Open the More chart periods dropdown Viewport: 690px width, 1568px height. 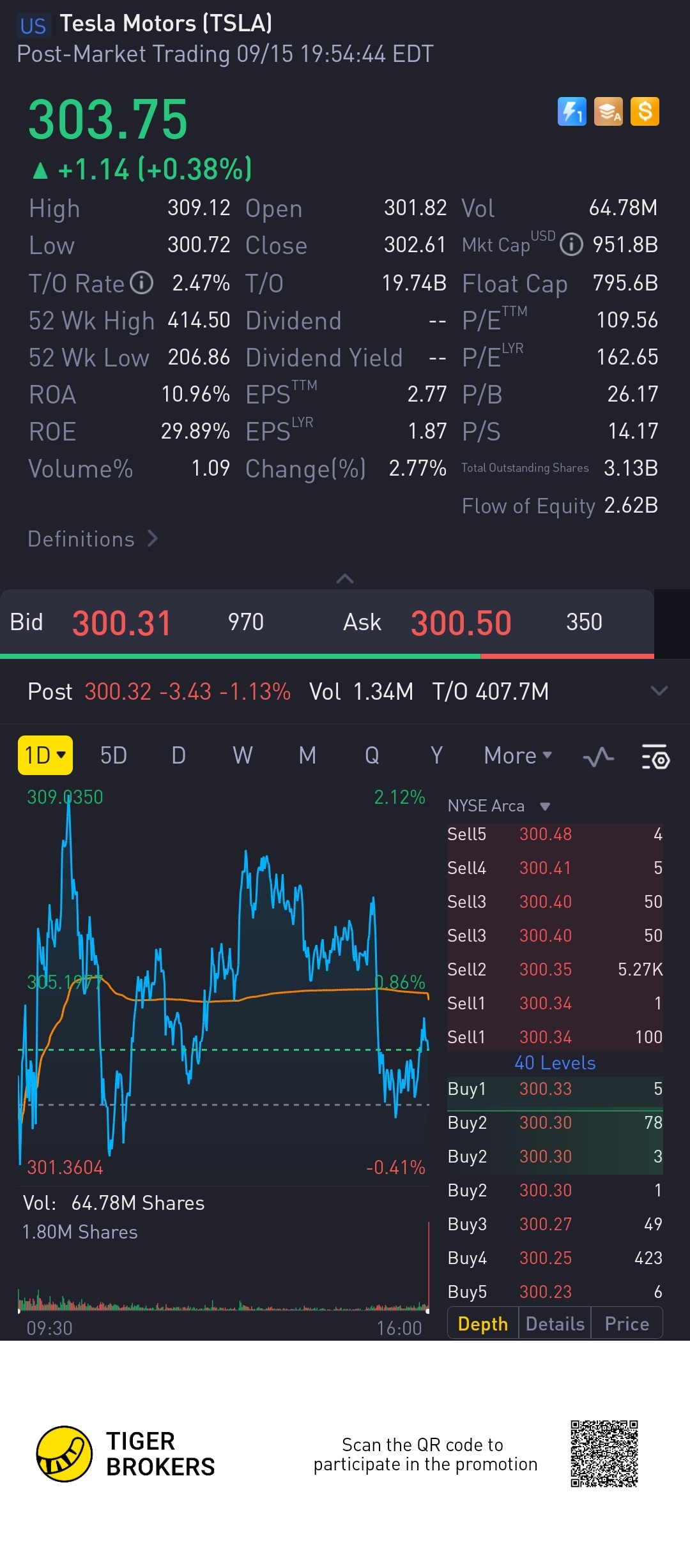(x=517, y=755)
